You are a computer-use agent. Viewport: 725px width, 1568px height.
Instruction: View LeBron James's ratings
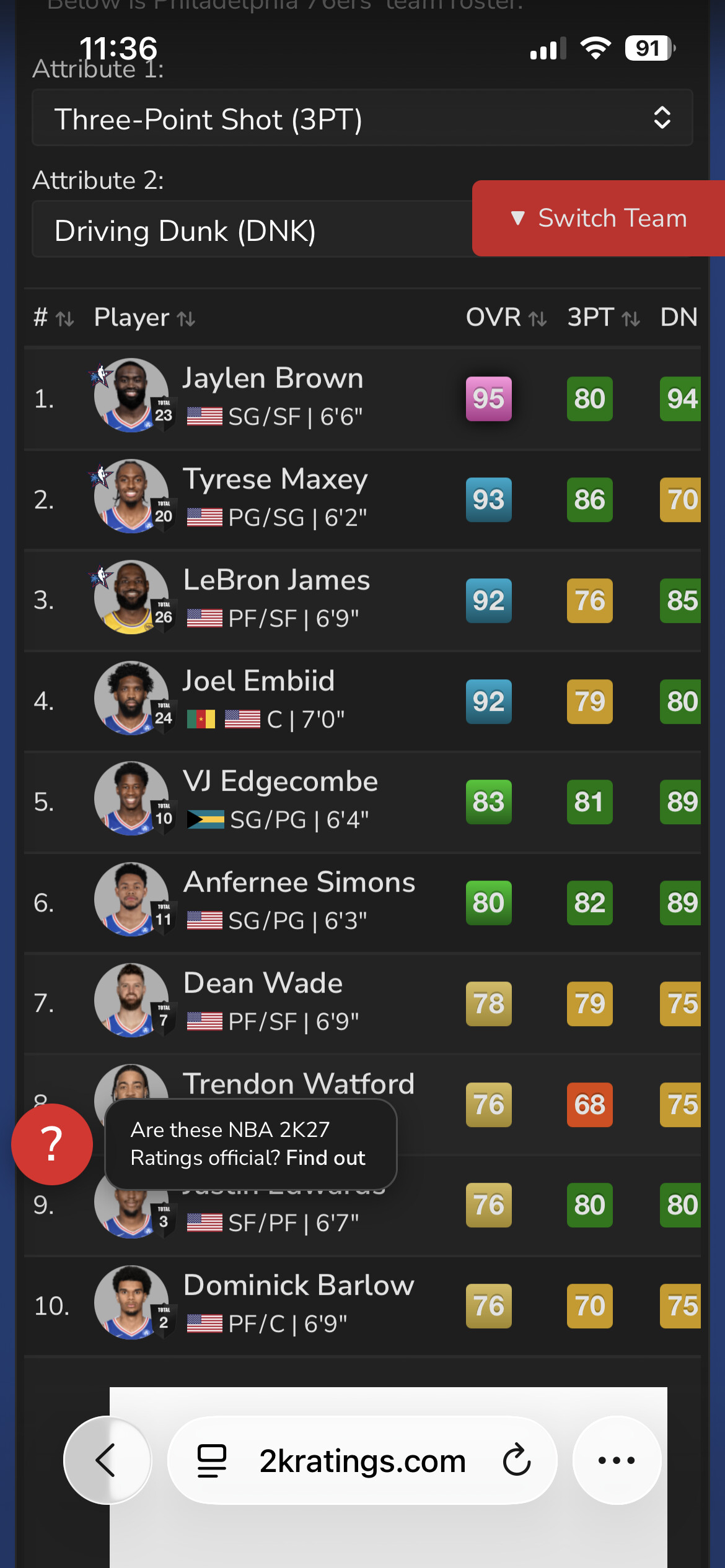coord(276,580)
